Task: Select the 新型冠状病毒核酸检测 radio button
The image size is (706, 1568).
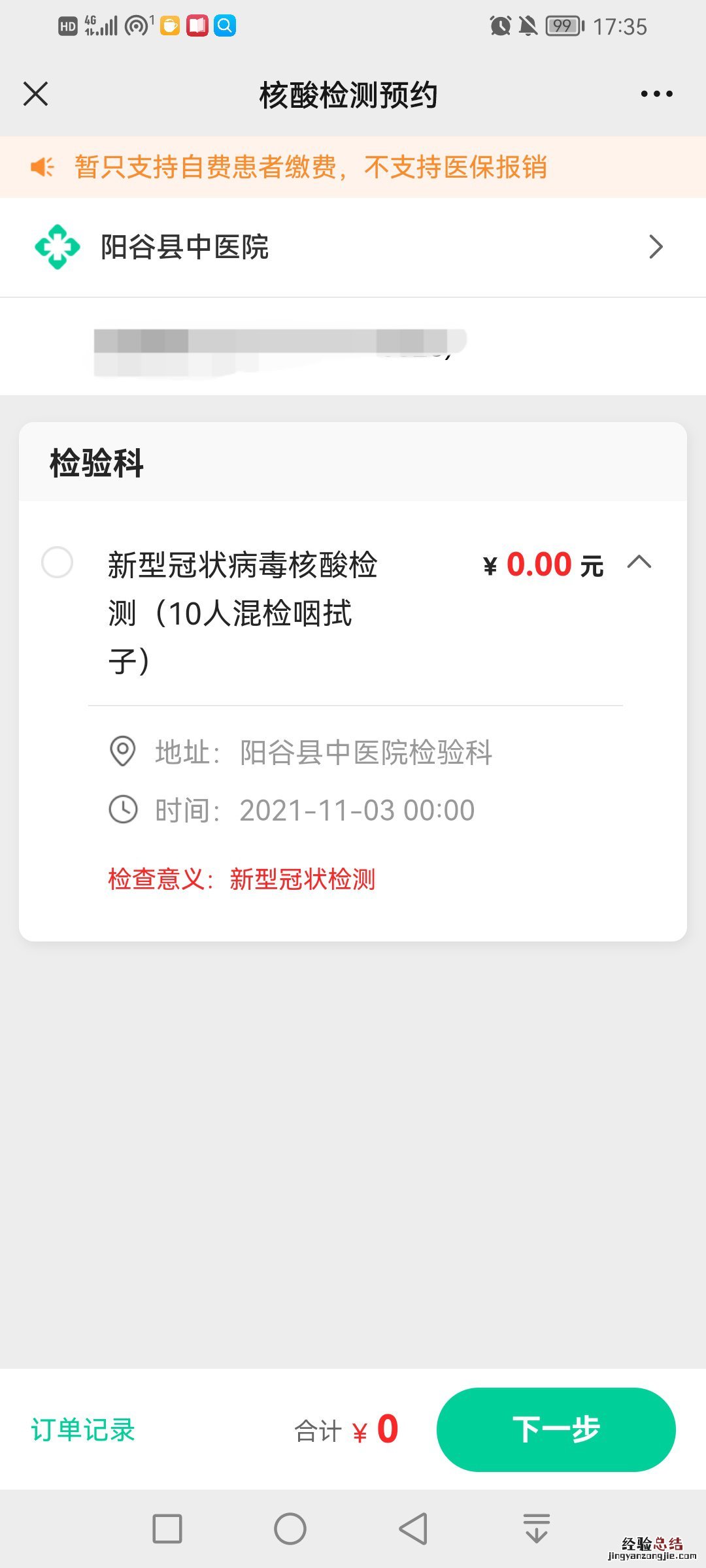Action: 57,563
